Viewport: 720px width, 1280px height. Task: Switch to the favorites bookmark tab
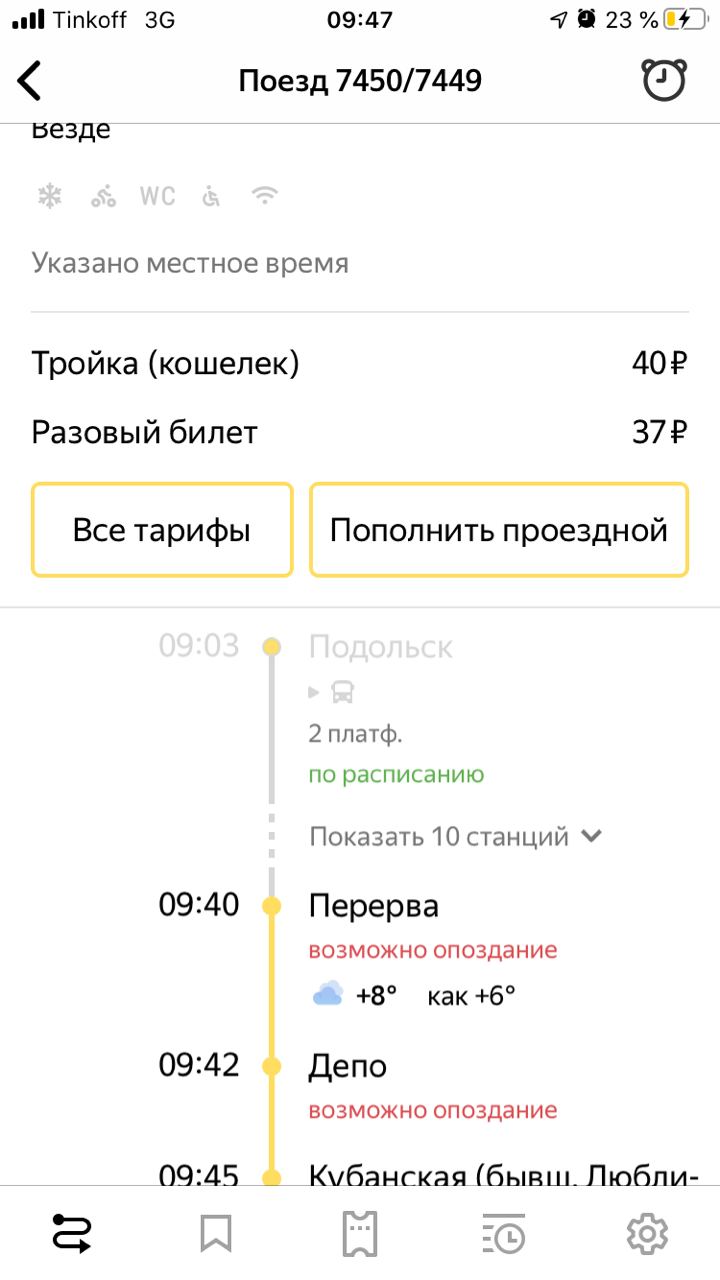pyautogui.click(x=216, y=1234)
